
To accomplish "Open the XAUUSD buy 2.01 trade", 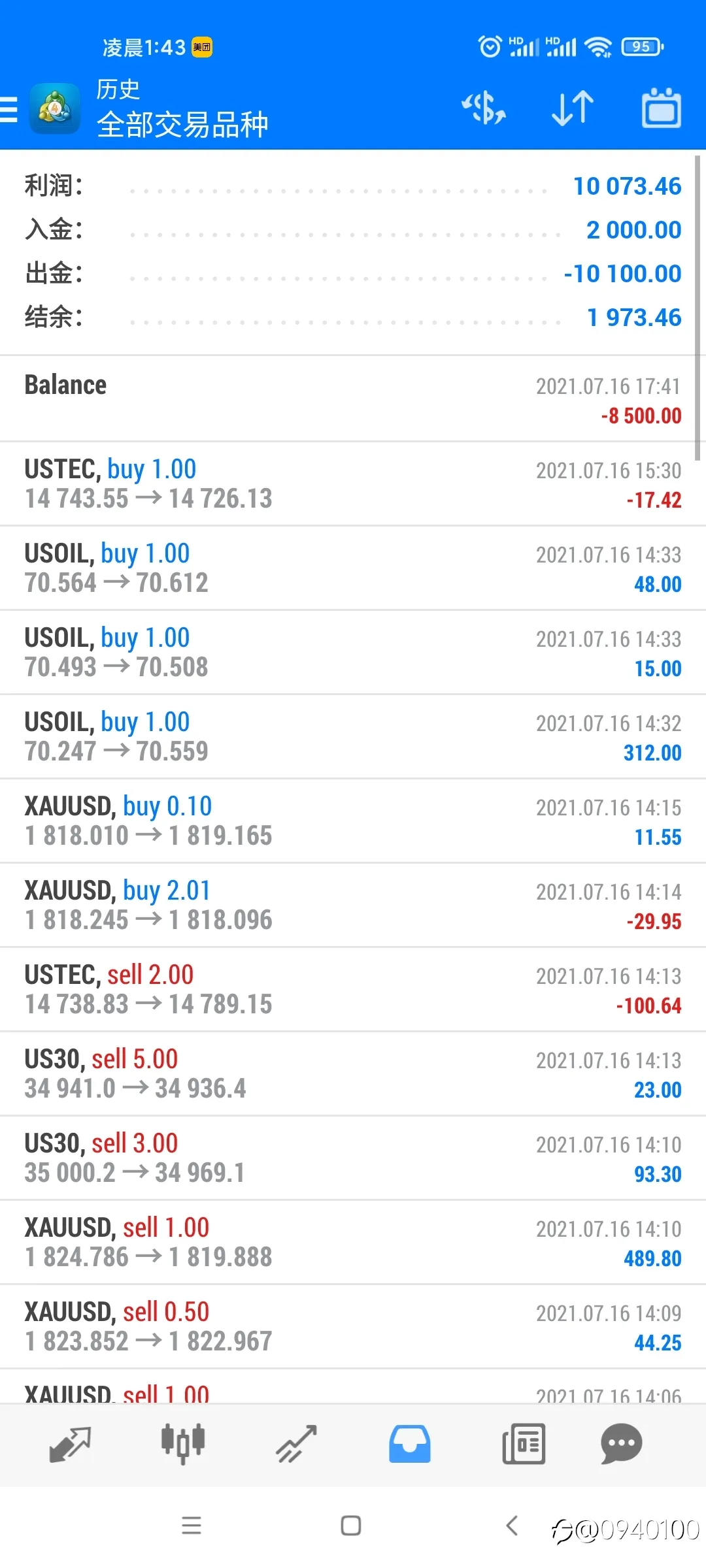I will pos(353,906).
